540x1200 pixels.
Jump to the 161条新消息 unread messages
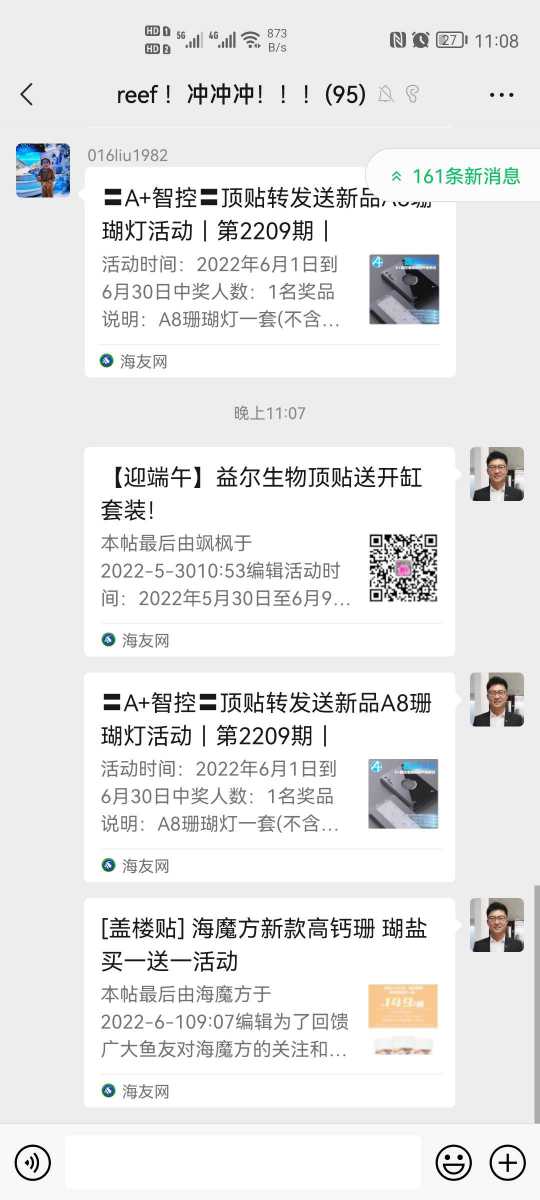pos(455,176)
